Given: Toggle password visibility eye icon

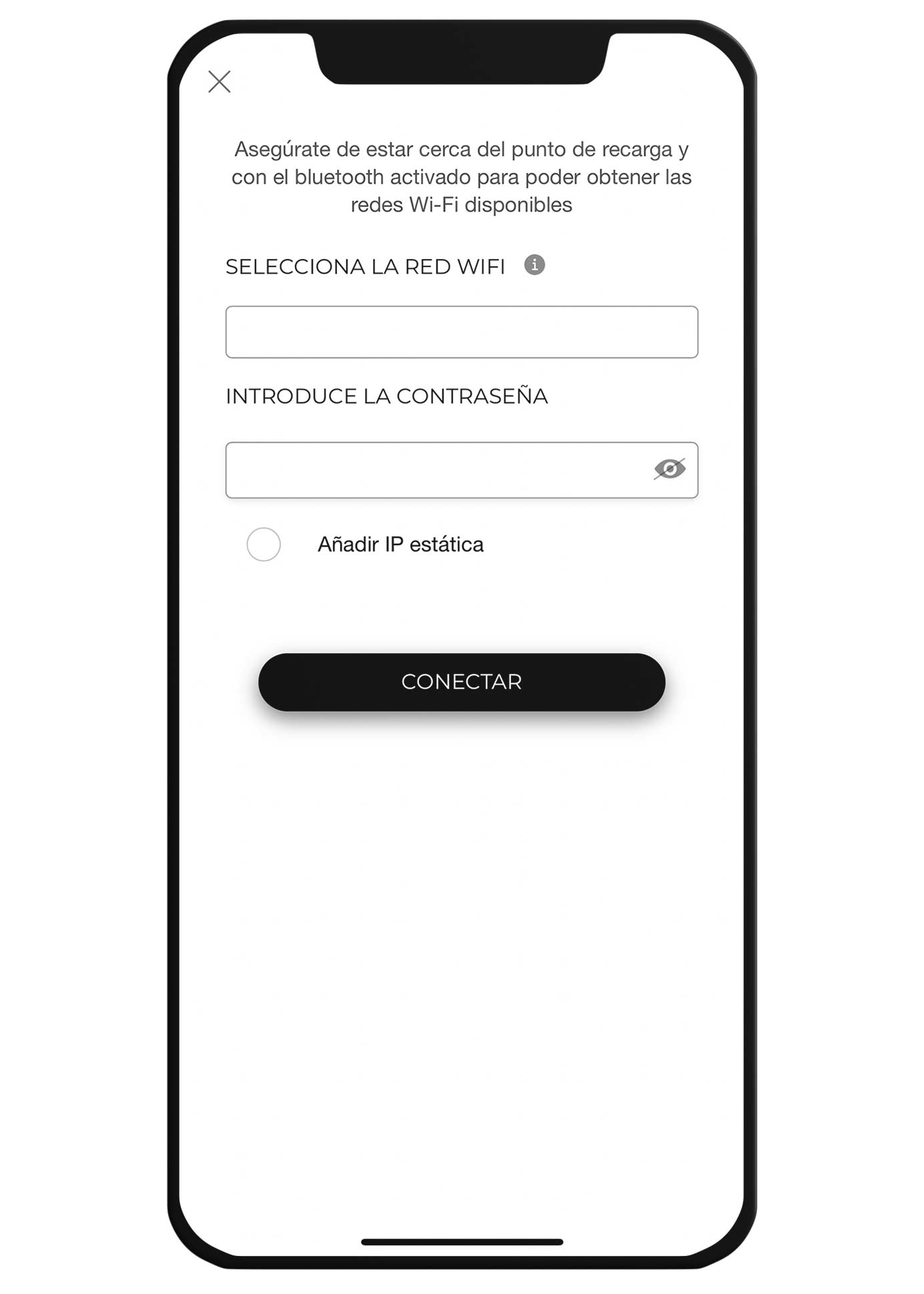Looking at the screenshot, I should [669, 469].
